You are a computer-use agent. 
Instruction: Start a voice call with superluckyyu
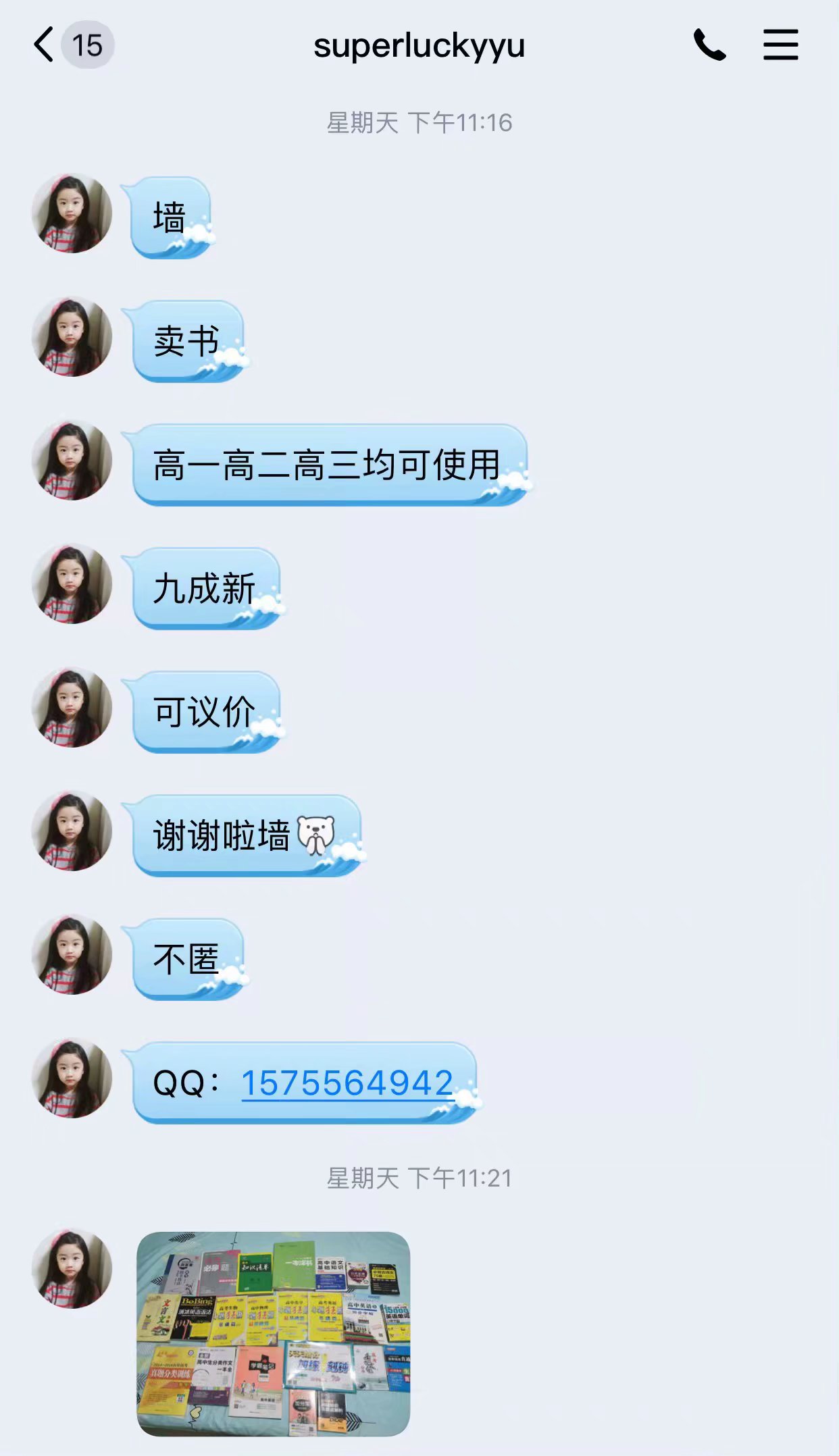[x=709, y=45]
